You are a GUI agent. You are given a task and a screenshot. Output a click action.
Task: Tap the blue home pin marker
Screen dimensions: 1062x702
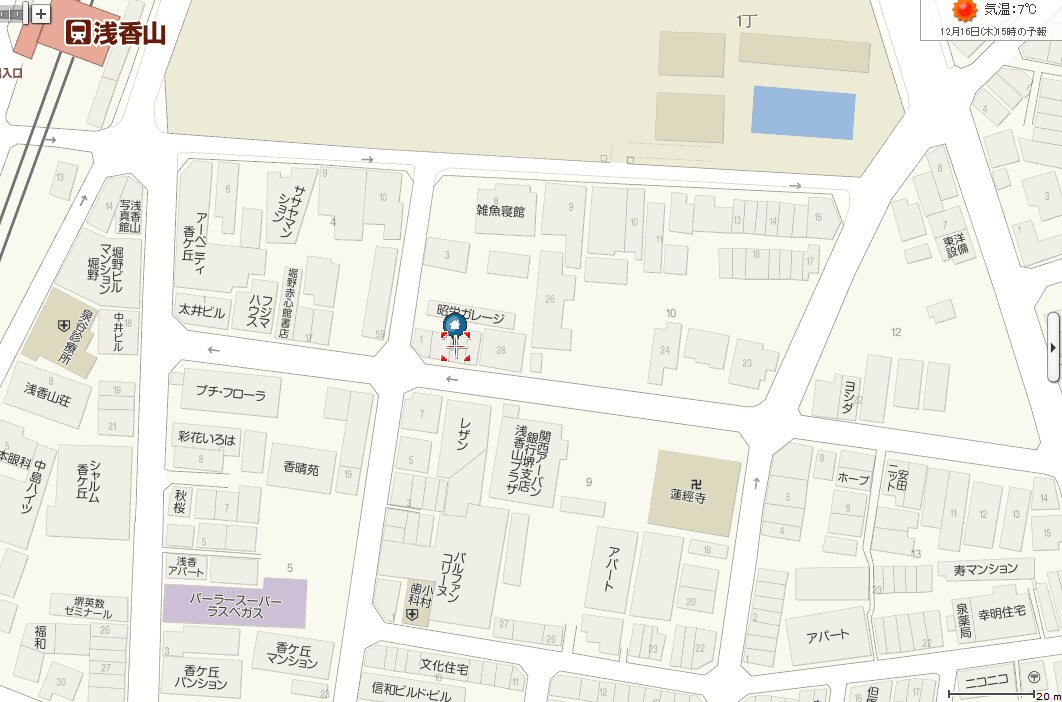tap(453, 323)
